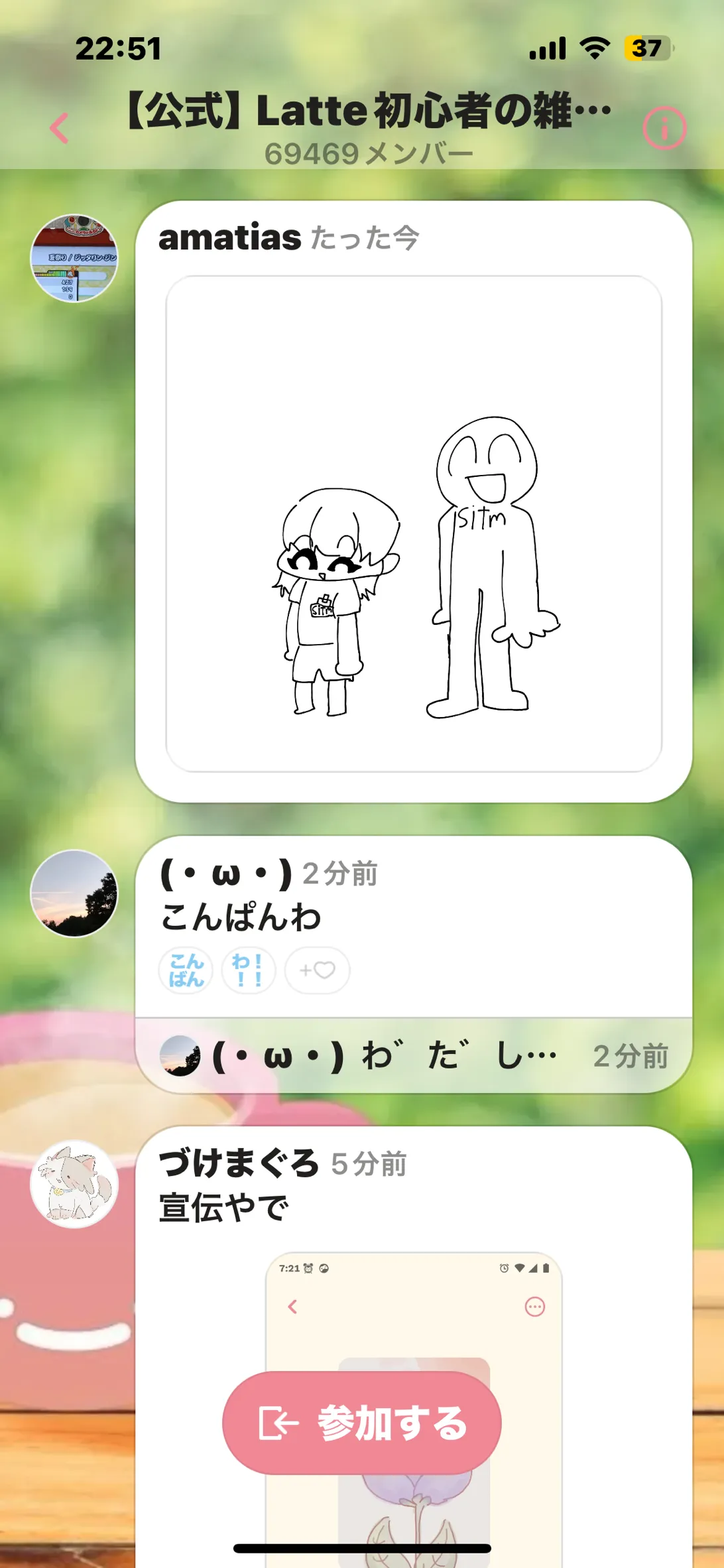Open the reply thread わ゛た゛し…
Viewport: 724px width, 1568px height.
[414, 1055]
